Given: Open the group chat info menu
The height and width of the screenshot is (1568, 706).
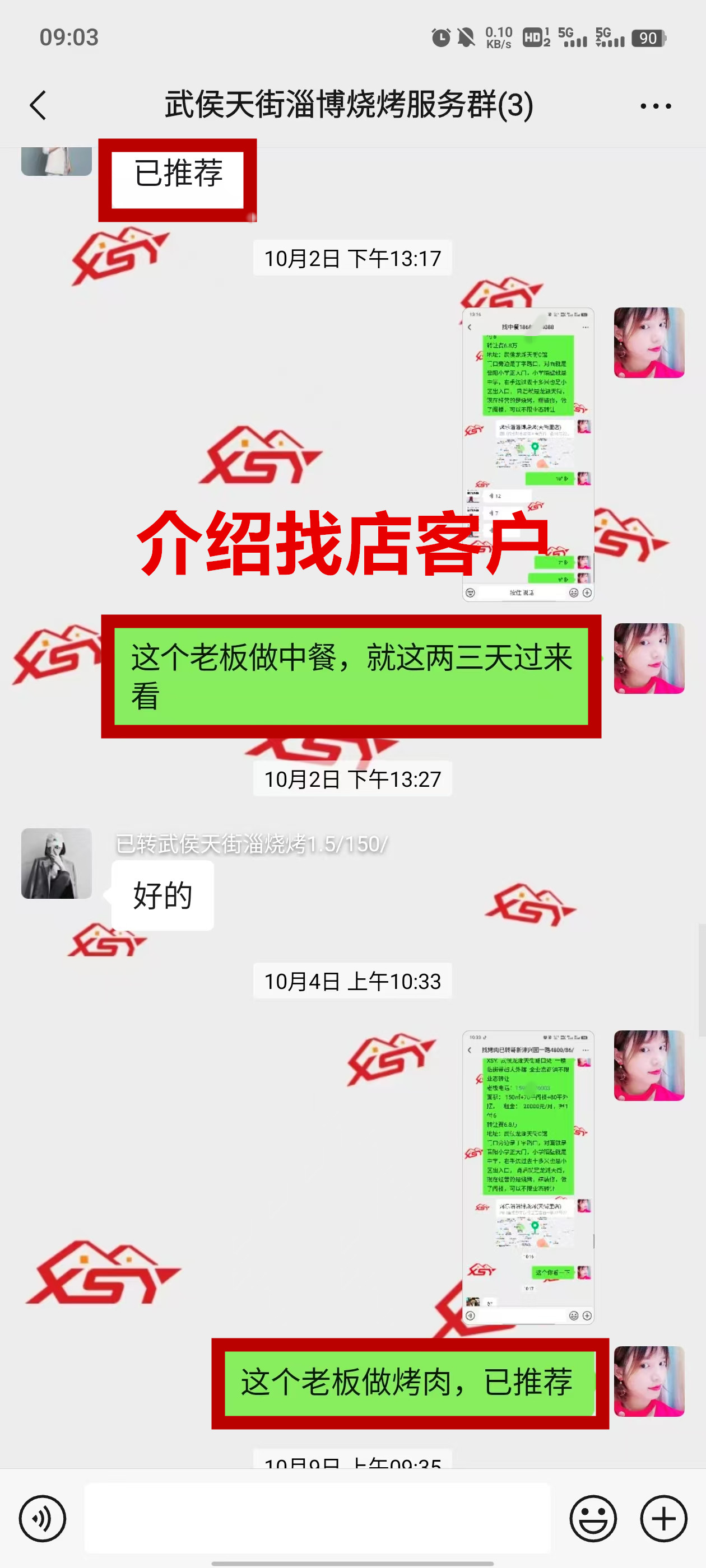Looking at the screenshot, I should 656,106.
